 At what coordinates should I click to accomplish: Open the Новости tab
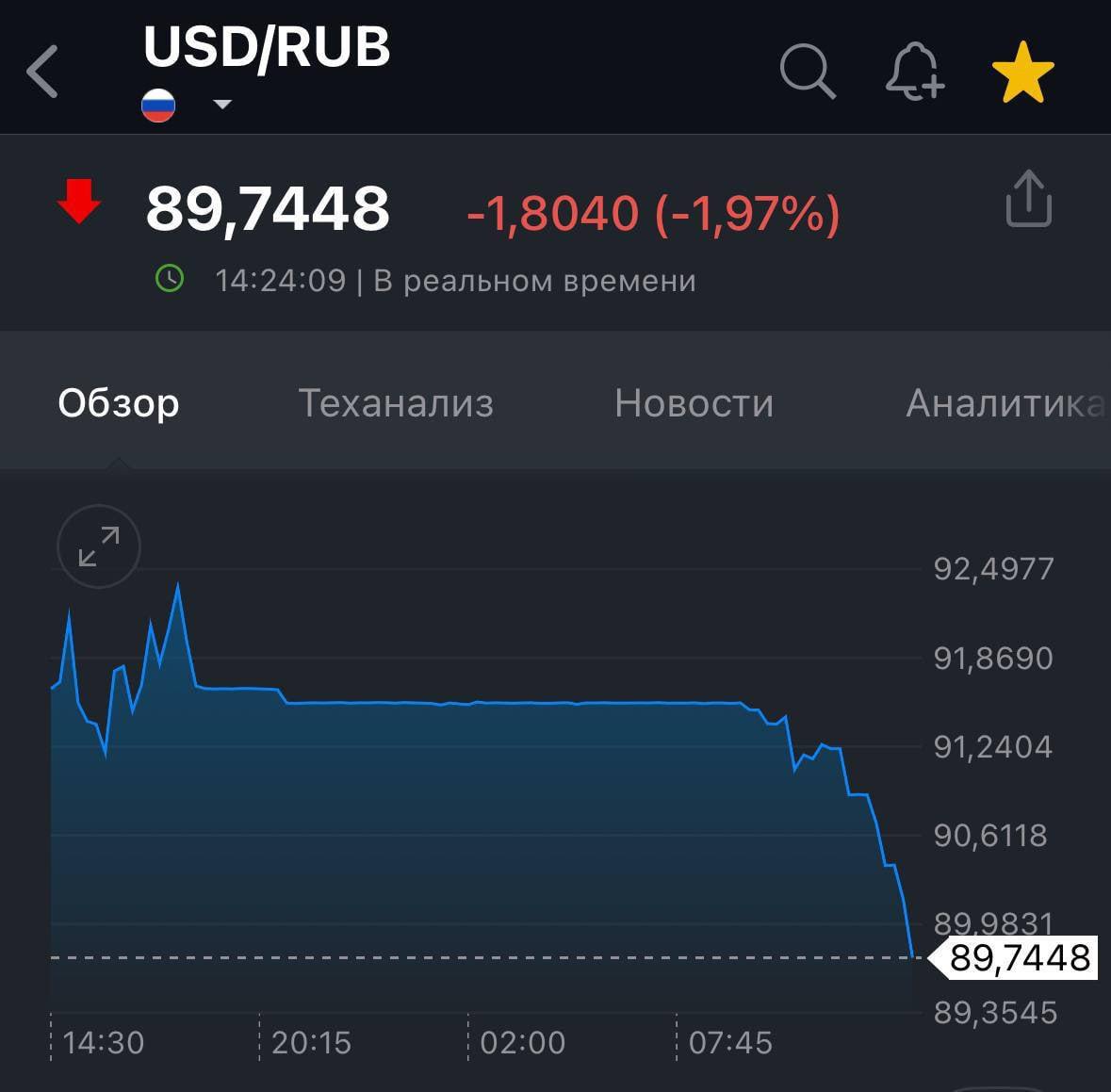[694, 403]
